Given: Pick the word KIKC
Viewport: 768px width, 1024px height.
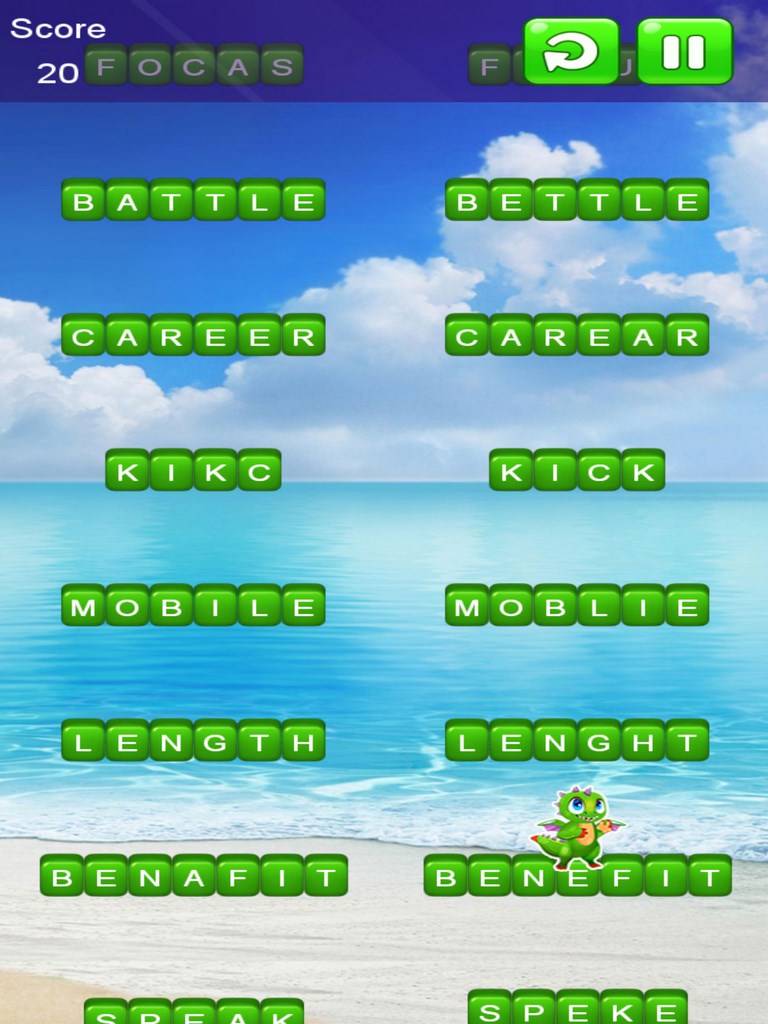Looking at the screenshot, I should point(193,470).
